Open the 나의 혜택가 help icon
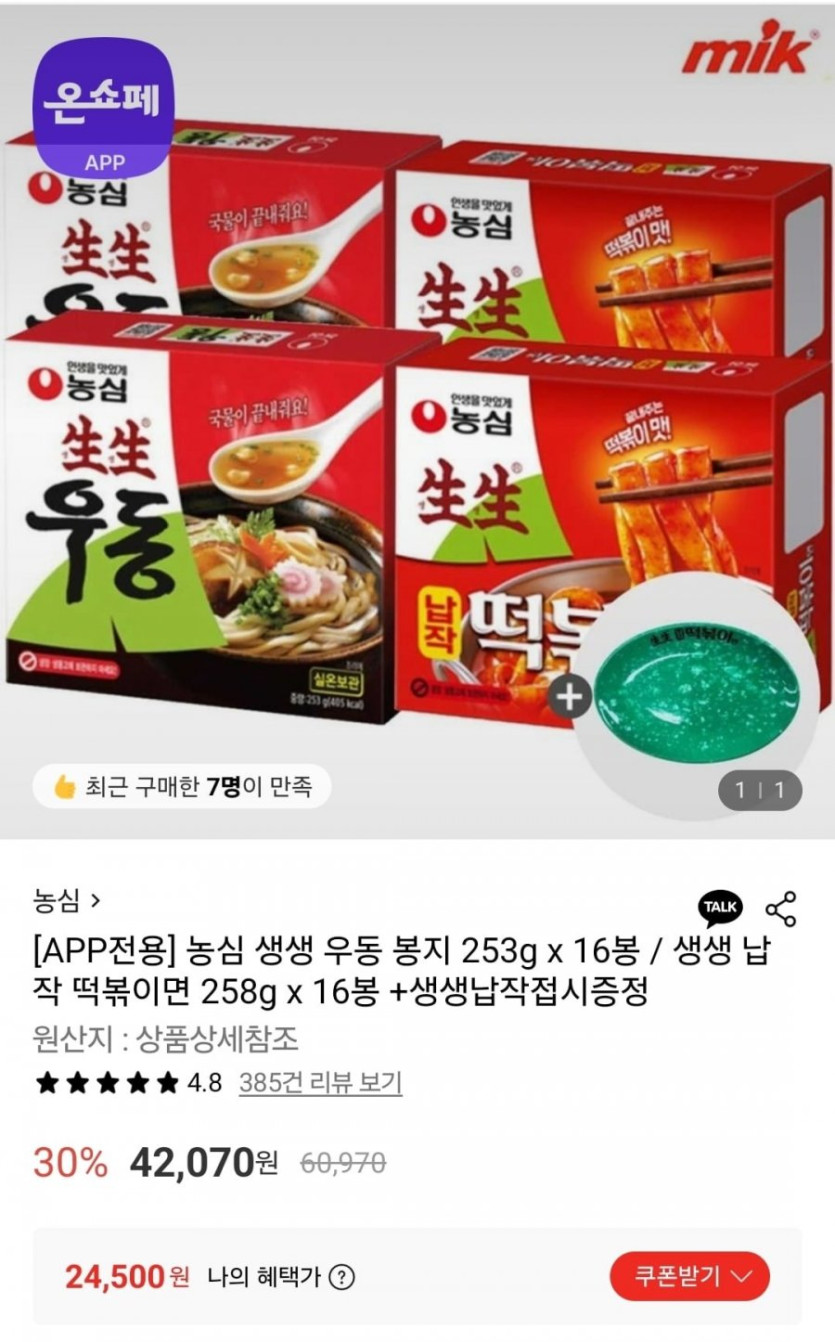Viewport: 835px width, 1342px height. point(342,1277)
